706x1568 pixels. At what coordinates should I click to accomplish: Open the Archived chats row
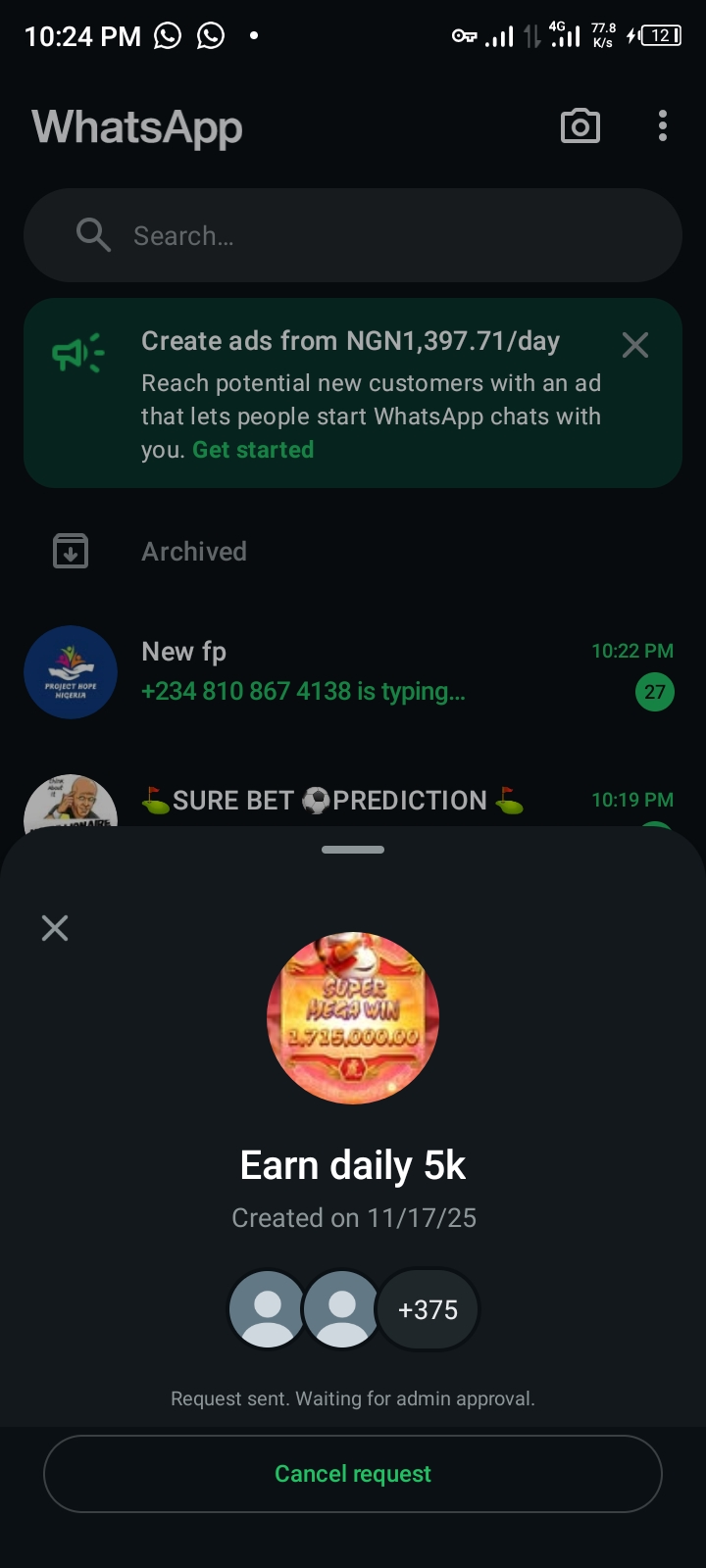194,552
